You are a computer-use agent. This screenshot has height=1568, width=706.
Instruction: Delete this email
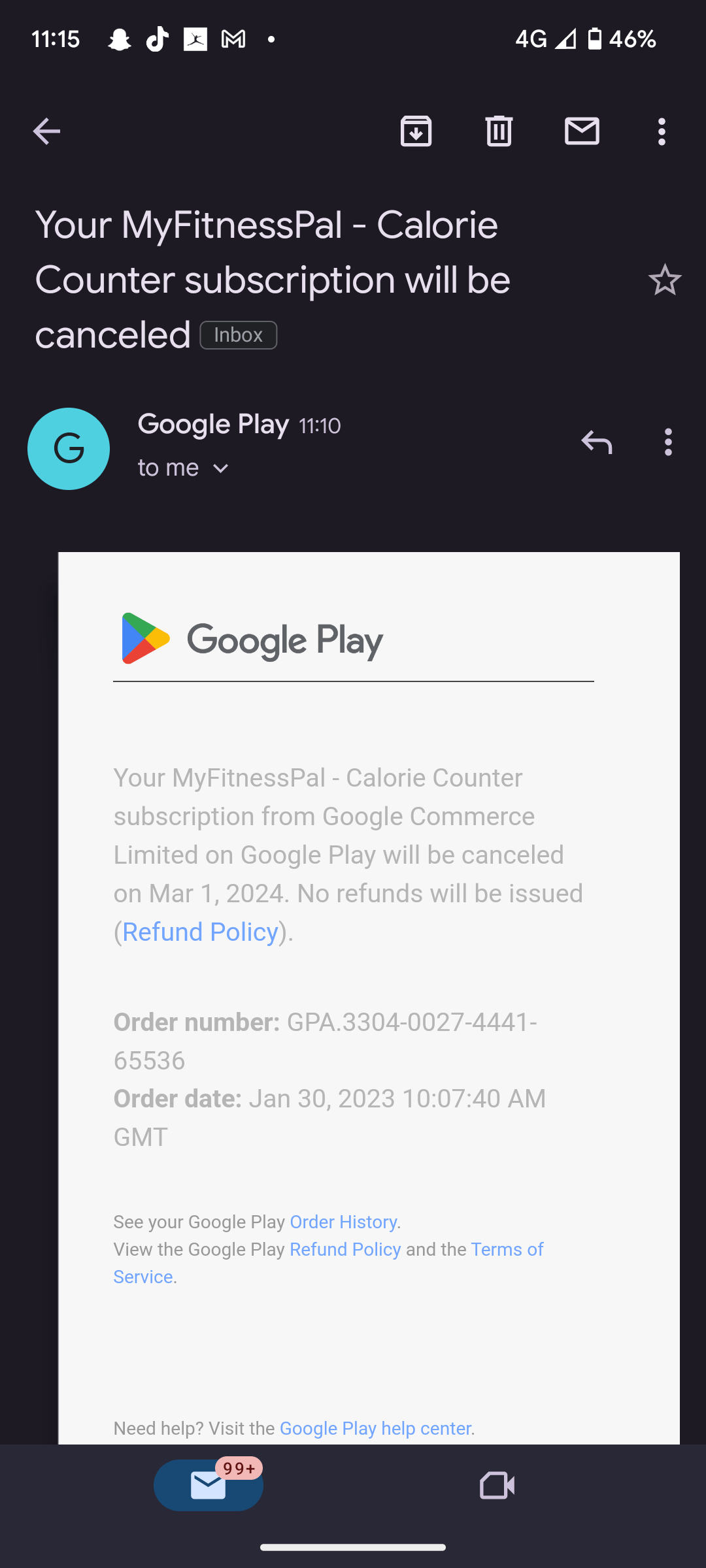(x=499, y=131)
